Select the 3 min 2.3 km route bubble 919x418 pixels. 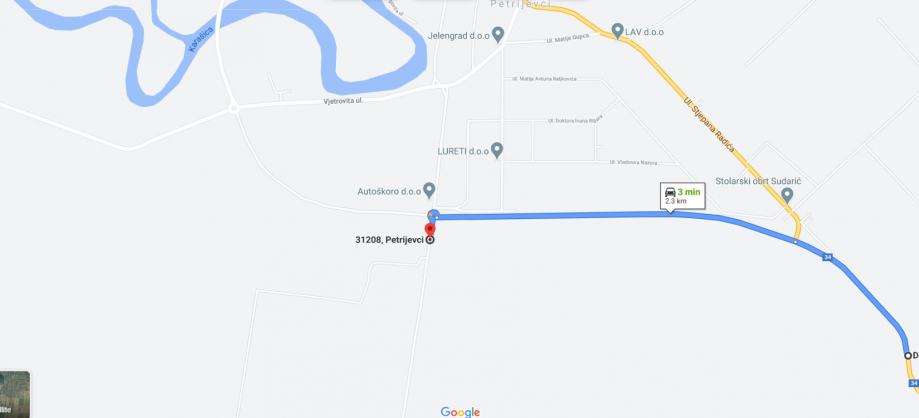point(682,196)
